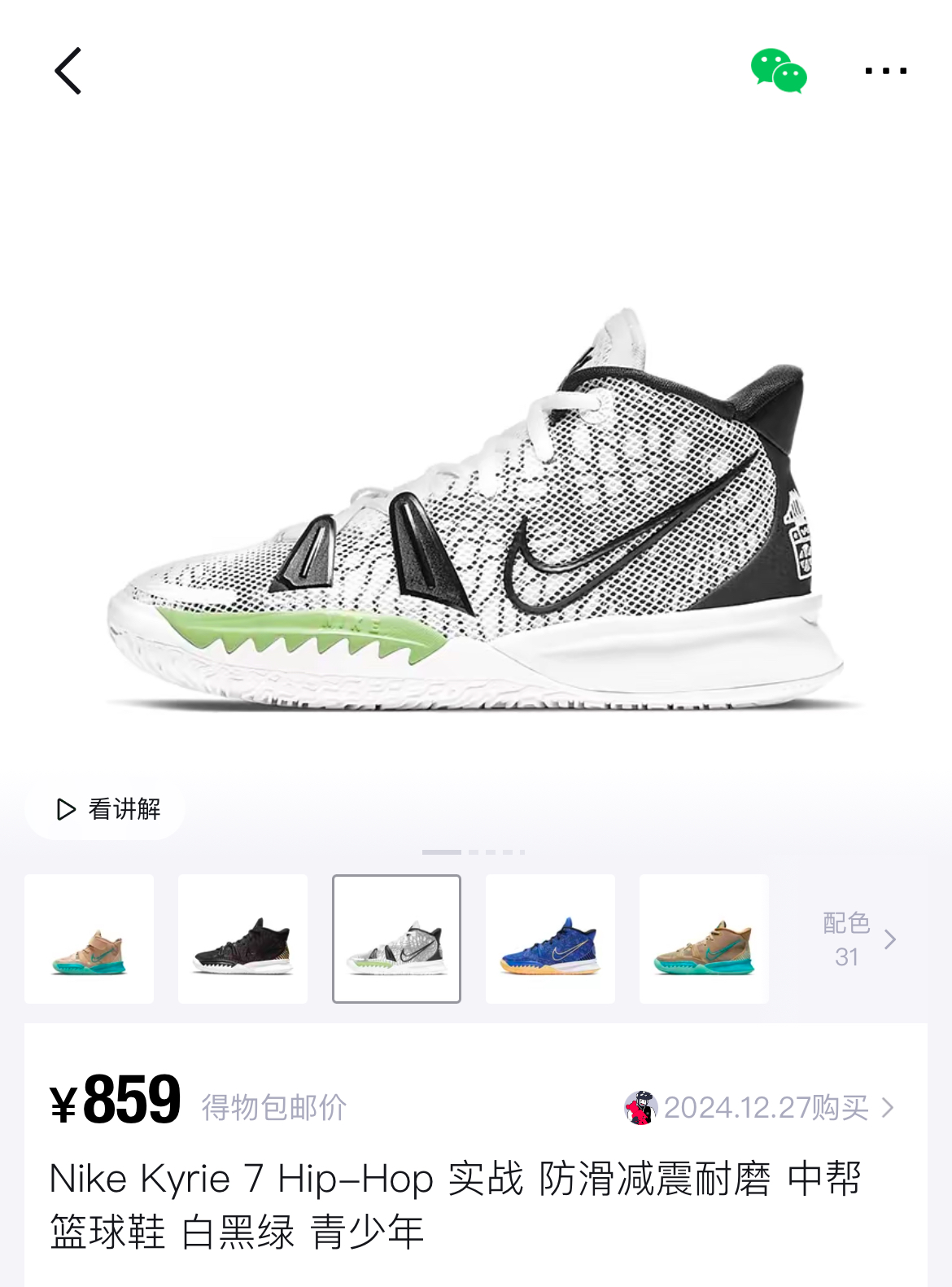Open the three-dot overflow menu
The height and width of the screenshot is (1287, 952).
pos(885,71)
